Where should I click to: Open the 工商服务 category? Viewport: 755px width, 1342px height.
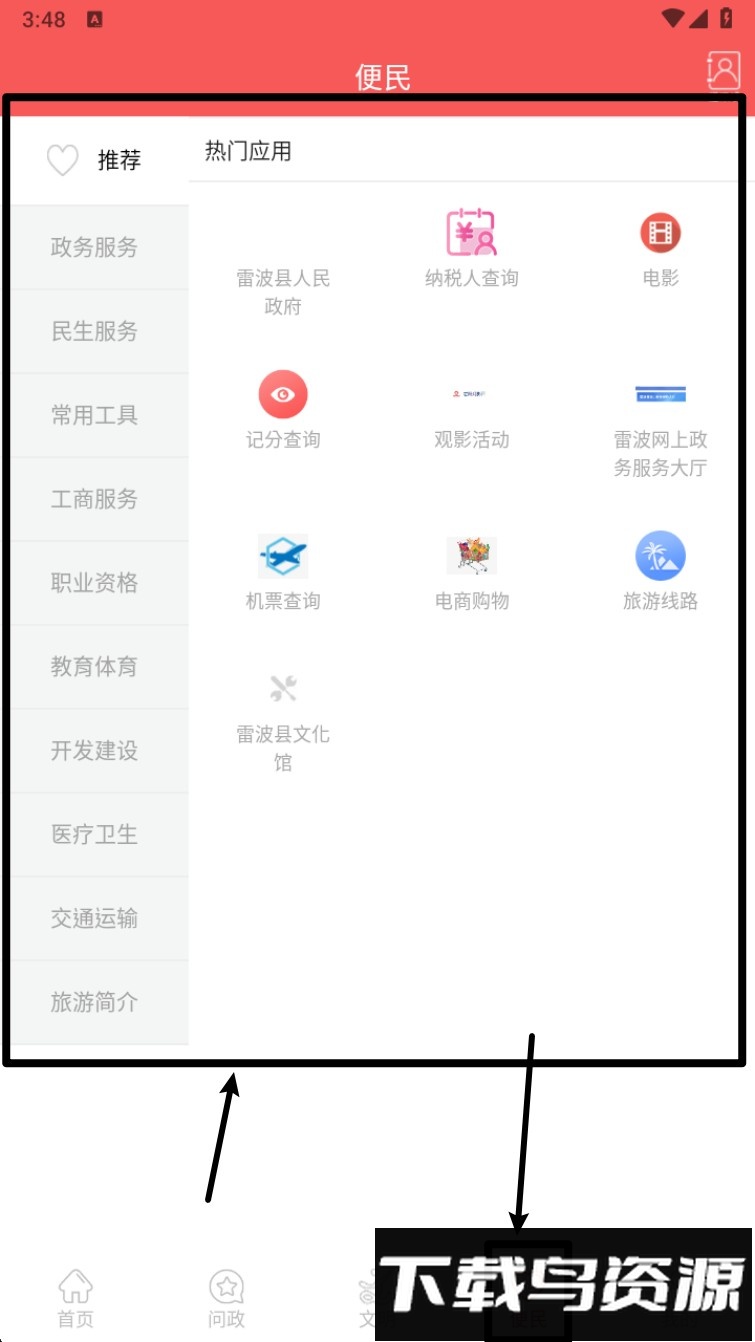point(95,500)
